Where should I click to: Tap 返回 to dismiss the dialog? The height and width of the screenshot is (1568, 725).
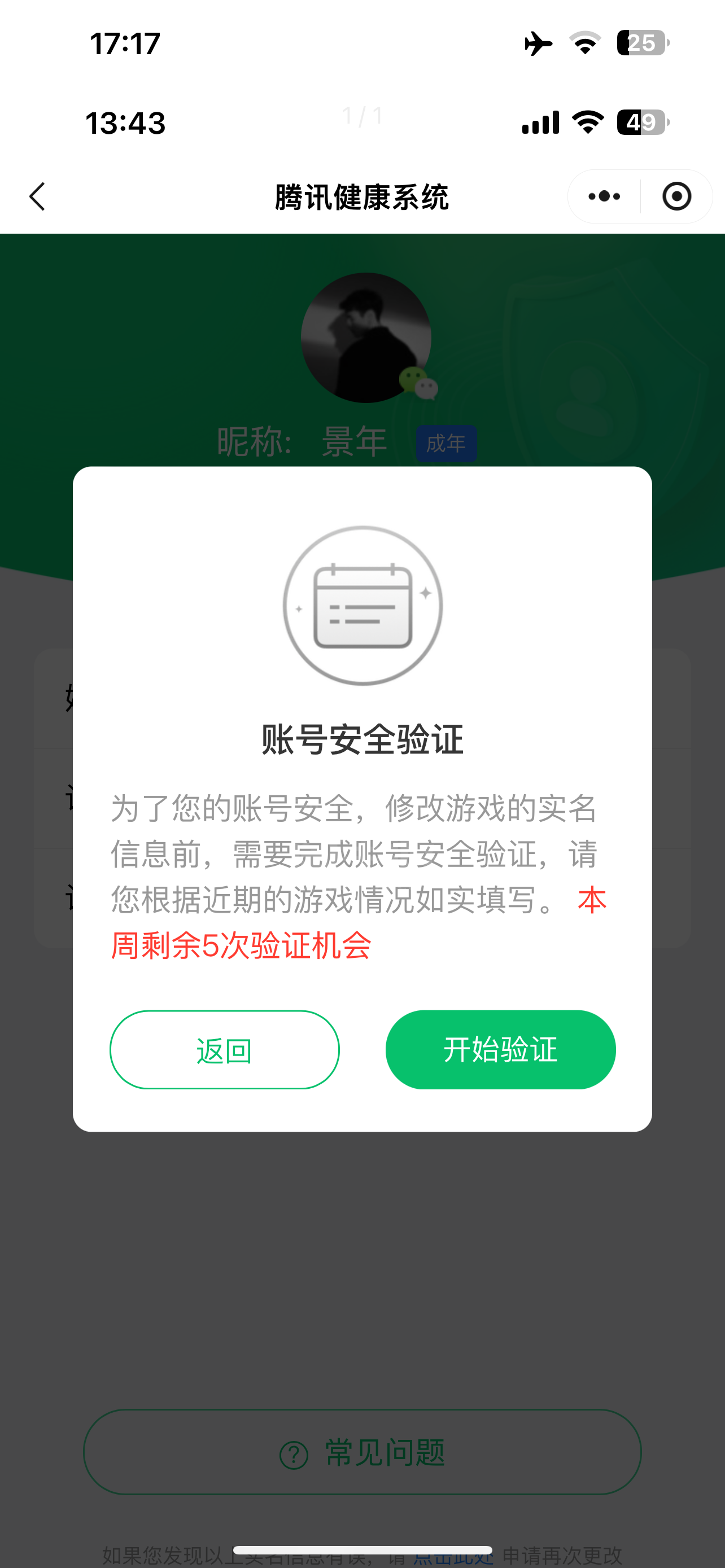pos(224,1050)
